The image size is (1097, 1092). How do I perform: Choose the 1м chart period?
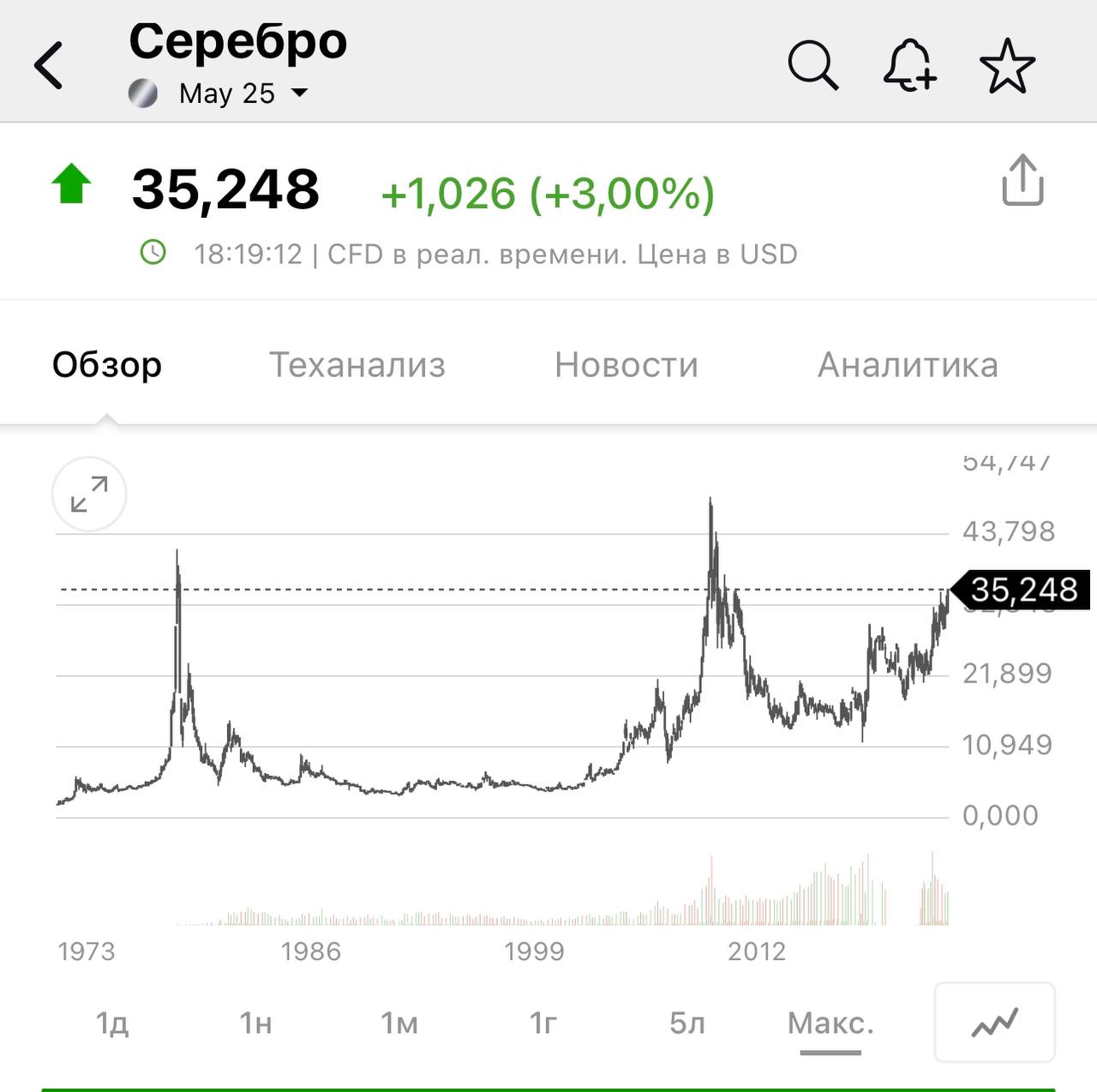tap(399, 1023)
